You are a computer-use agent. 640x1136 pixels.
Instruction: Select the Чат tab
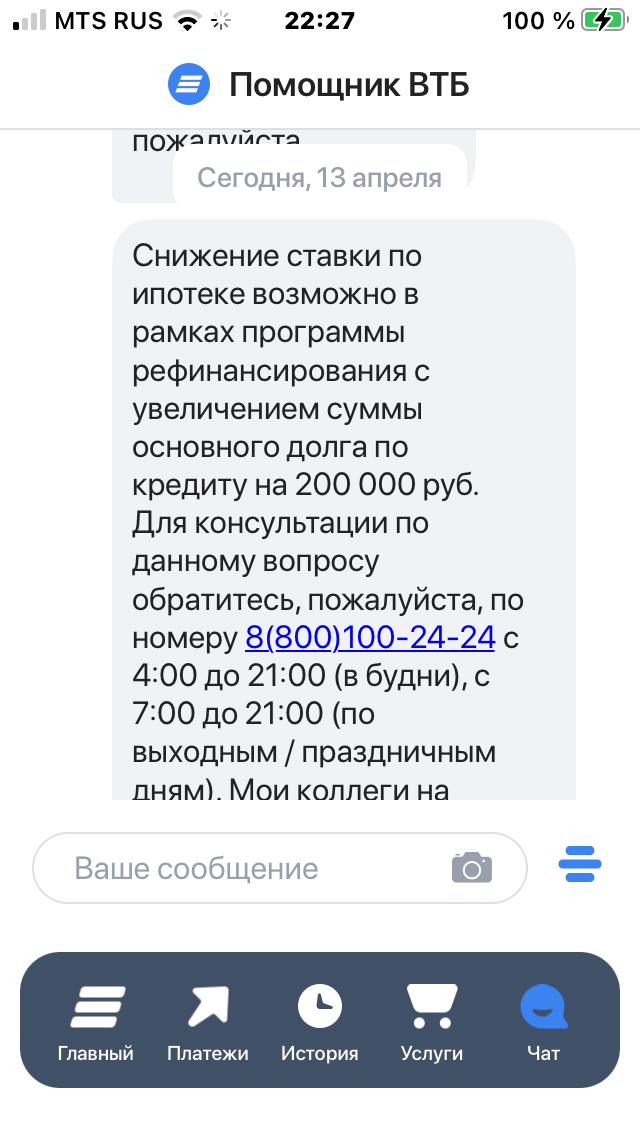pos(544,1020)
